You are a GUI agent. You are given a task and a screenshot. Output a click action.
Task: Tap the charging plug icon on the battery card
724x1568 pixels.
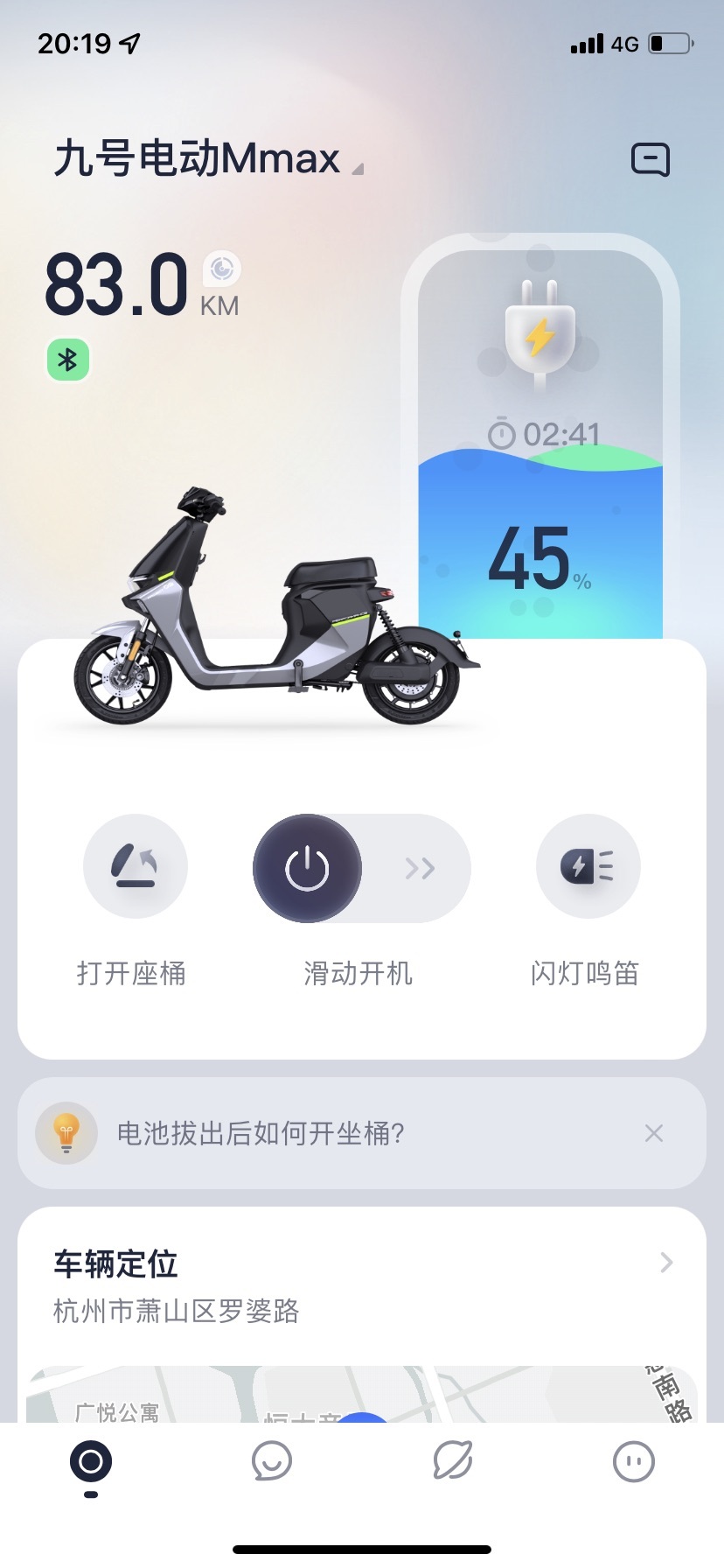click(x=540, y=332)
